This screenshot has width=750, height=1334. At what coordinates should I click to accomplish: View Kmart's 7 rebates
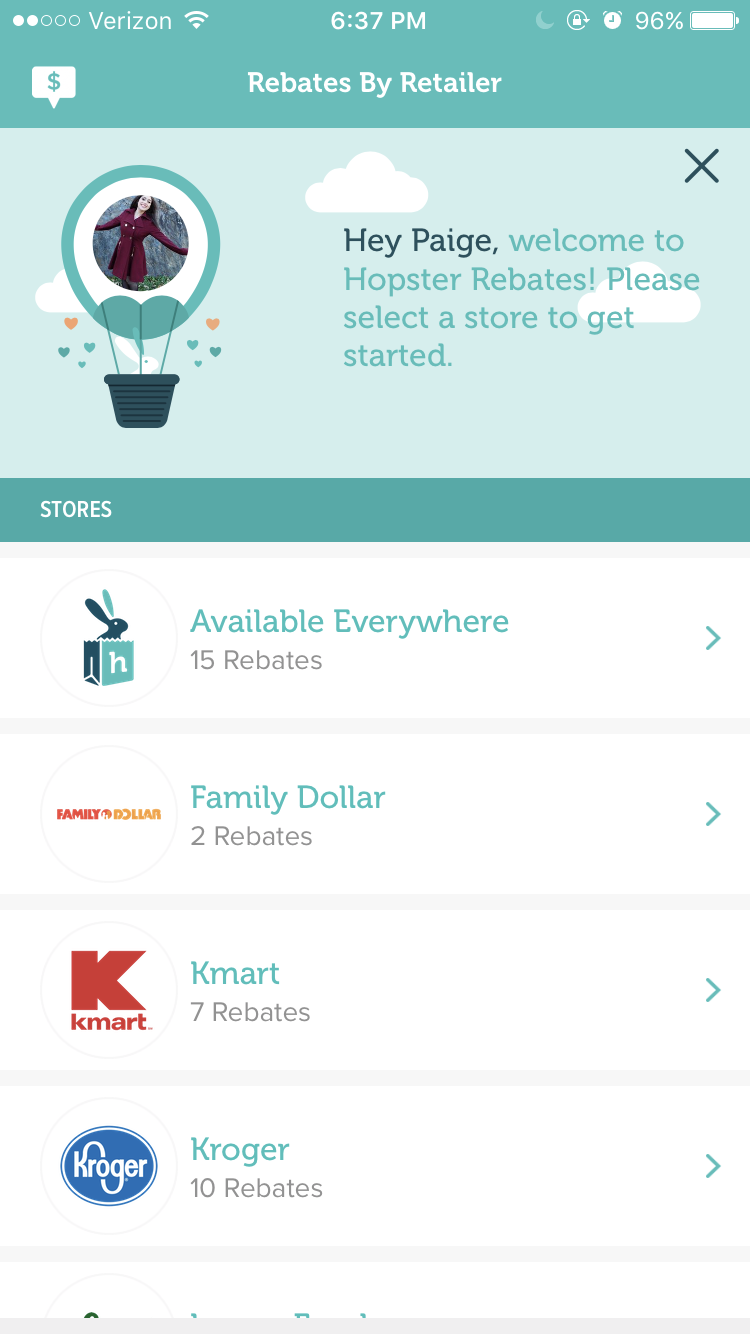[375, 990]
